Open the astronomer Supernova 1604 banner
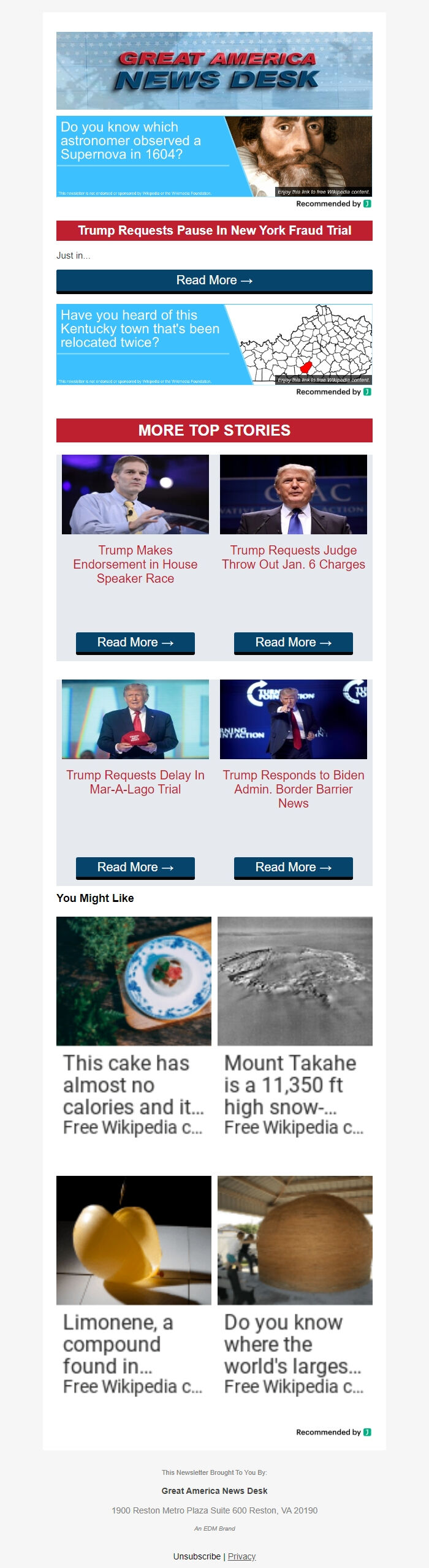This screenshot has height=1568, width=429. pyautogui.click(x=214, y=156)
